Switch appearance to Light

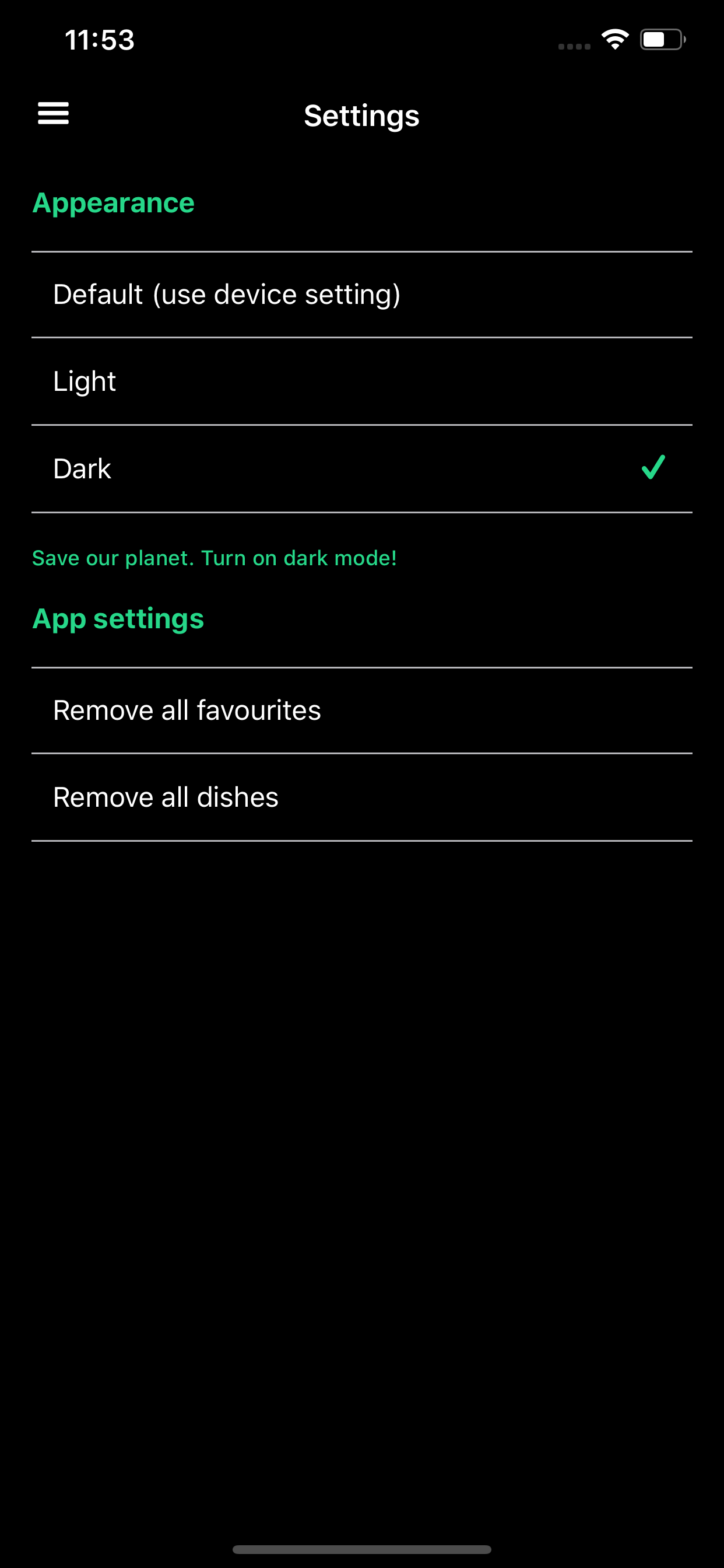coord(361,381)
